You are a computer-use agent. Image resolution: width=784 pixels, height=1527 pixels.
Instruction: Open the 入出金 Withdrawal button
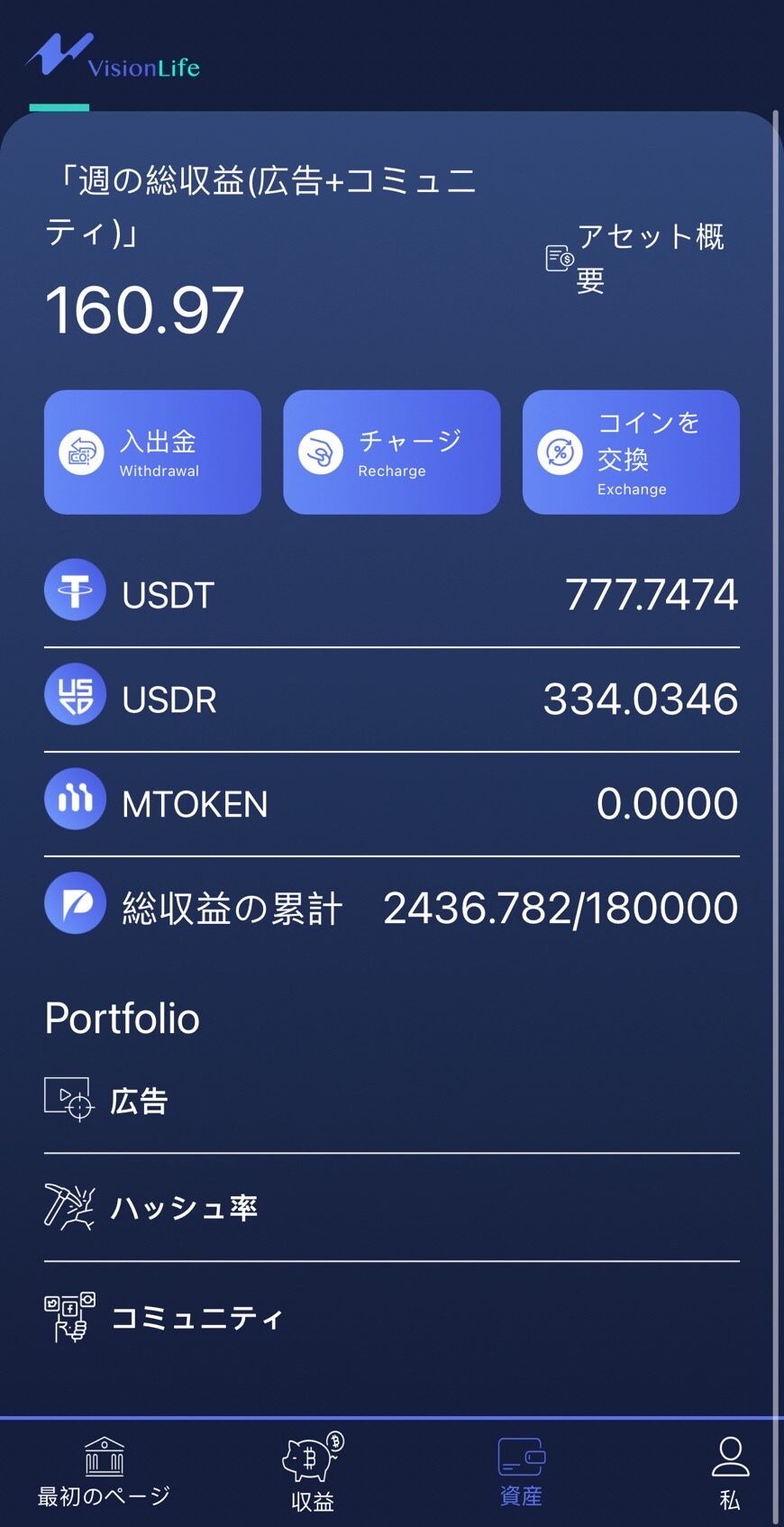coord(152,453)
